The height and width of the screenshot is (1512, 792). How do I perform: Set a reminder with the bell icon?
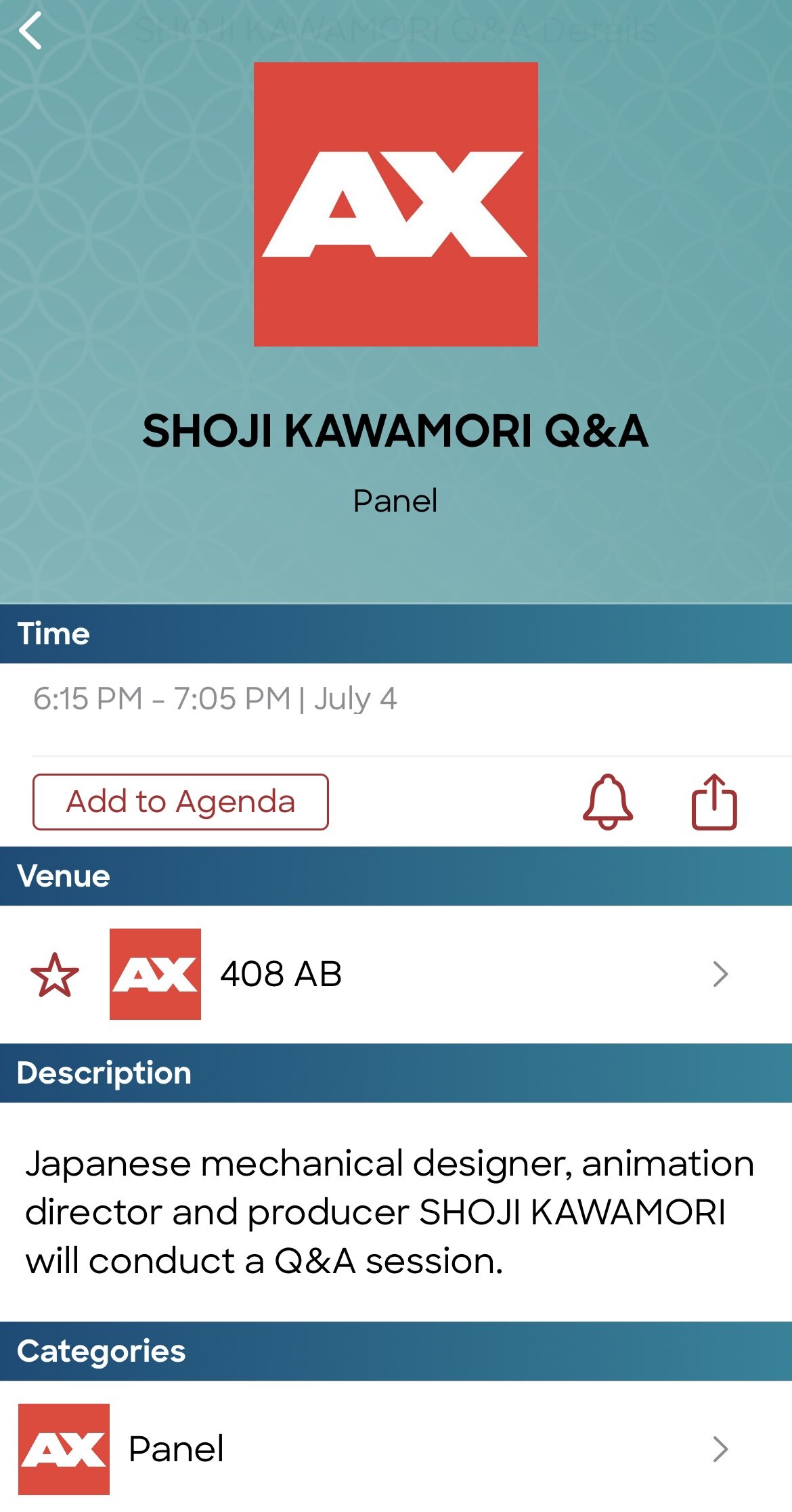point(607,802)
